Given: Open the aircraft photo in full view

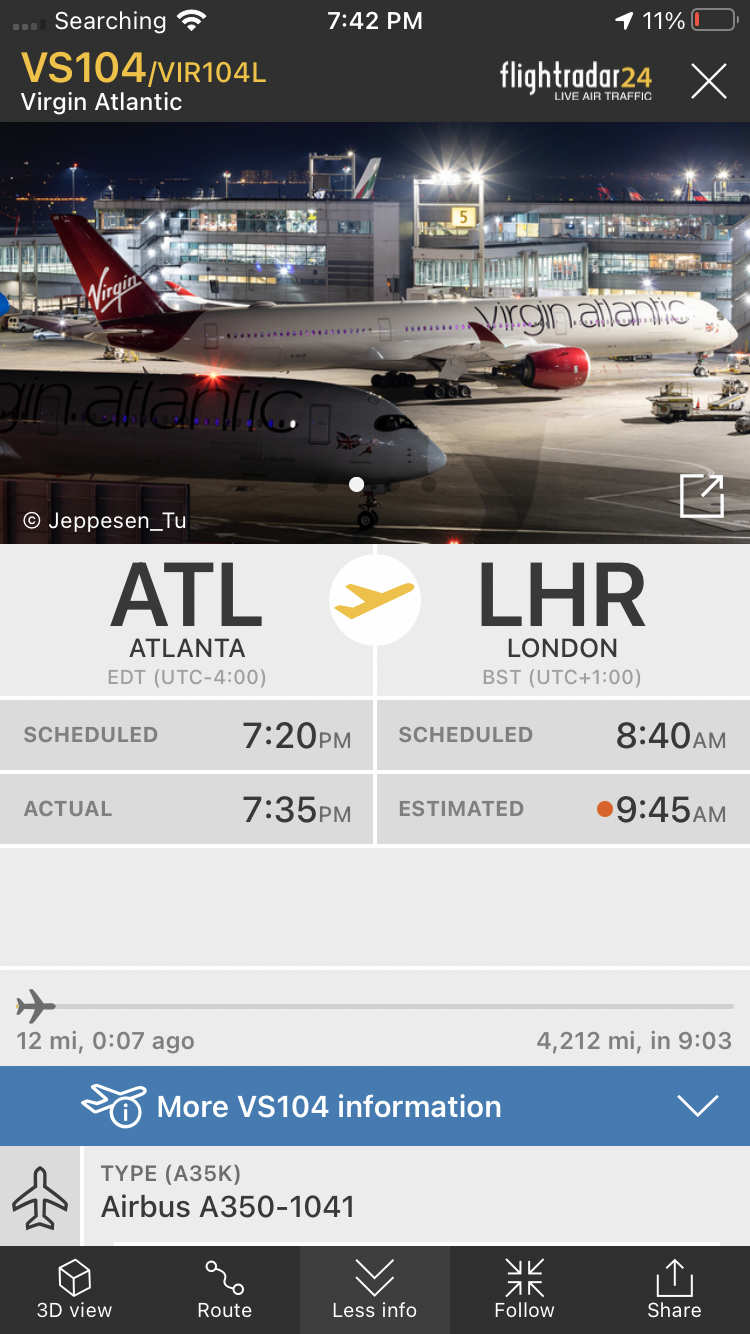Looking at the screenshot, I should click(x=701, y=496).
